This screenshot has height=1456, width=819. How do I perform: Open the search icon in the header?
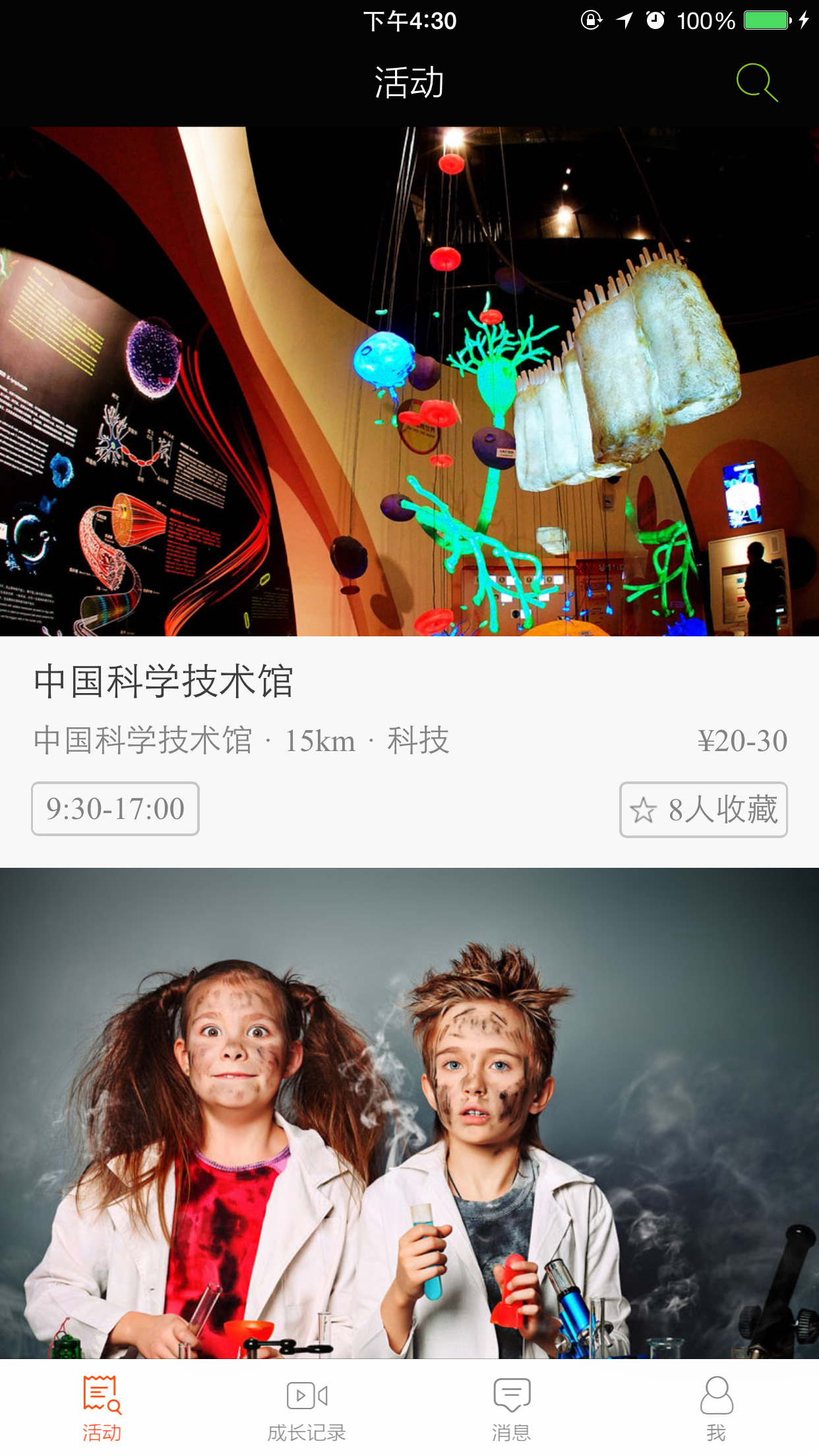[x=756, y=82]
